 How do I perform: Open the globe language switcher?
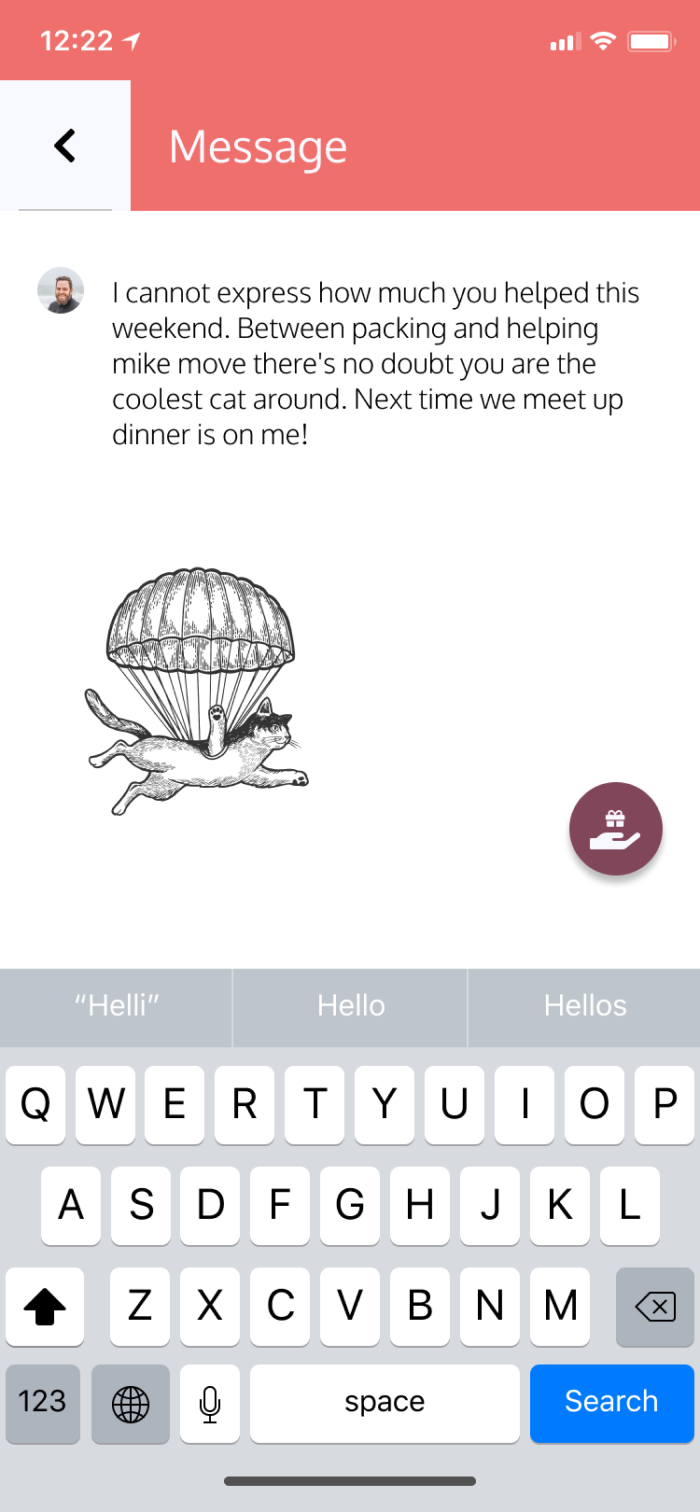click(130, 1402)
